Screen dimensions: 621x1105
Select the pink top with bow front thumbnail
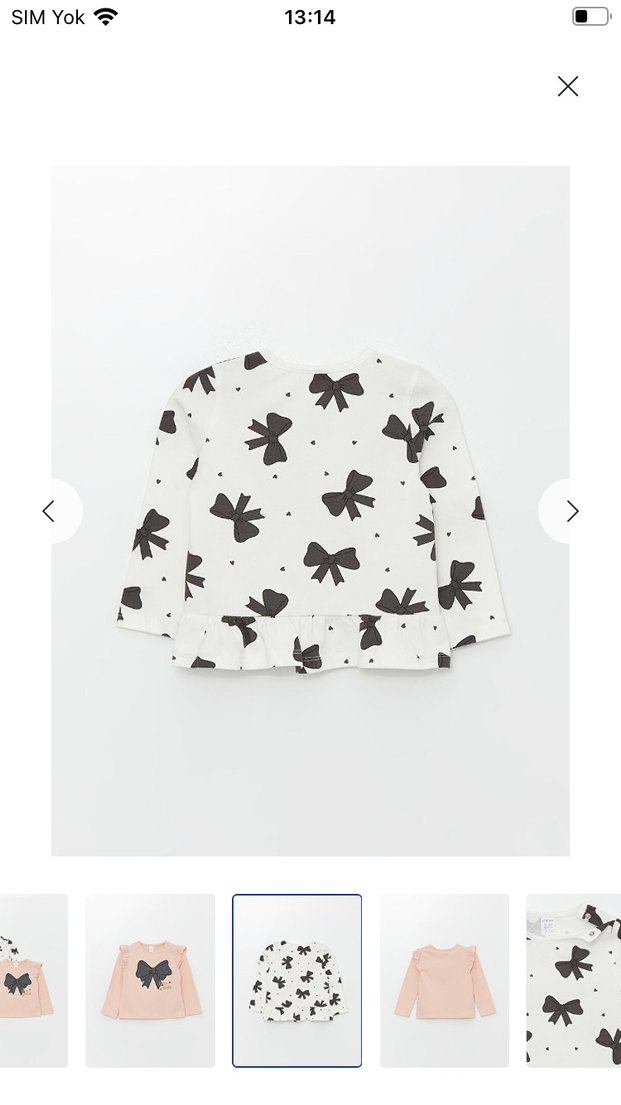pos(150,980)
